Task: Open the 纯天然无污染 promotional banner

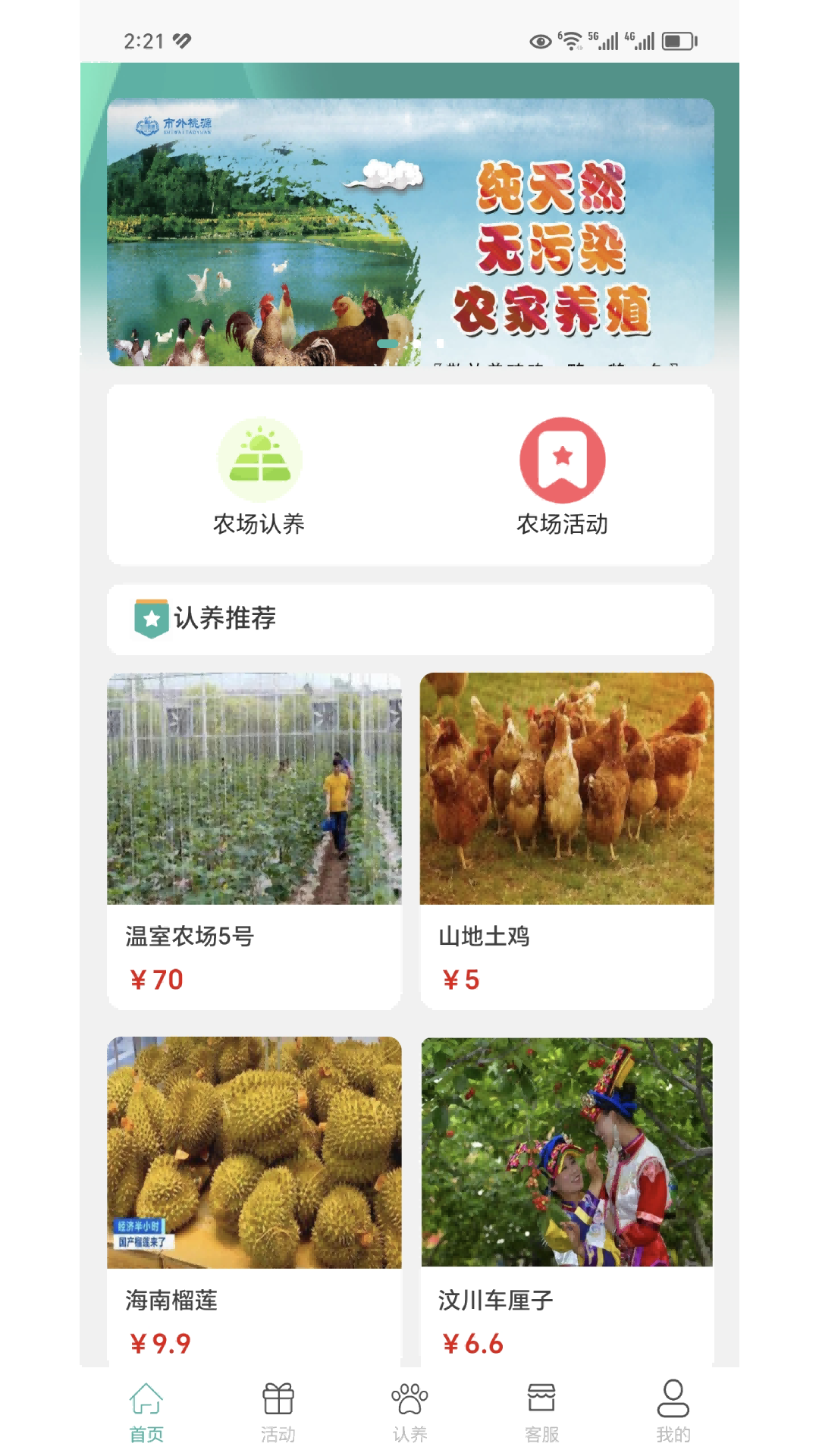Action: coord(410,232)
